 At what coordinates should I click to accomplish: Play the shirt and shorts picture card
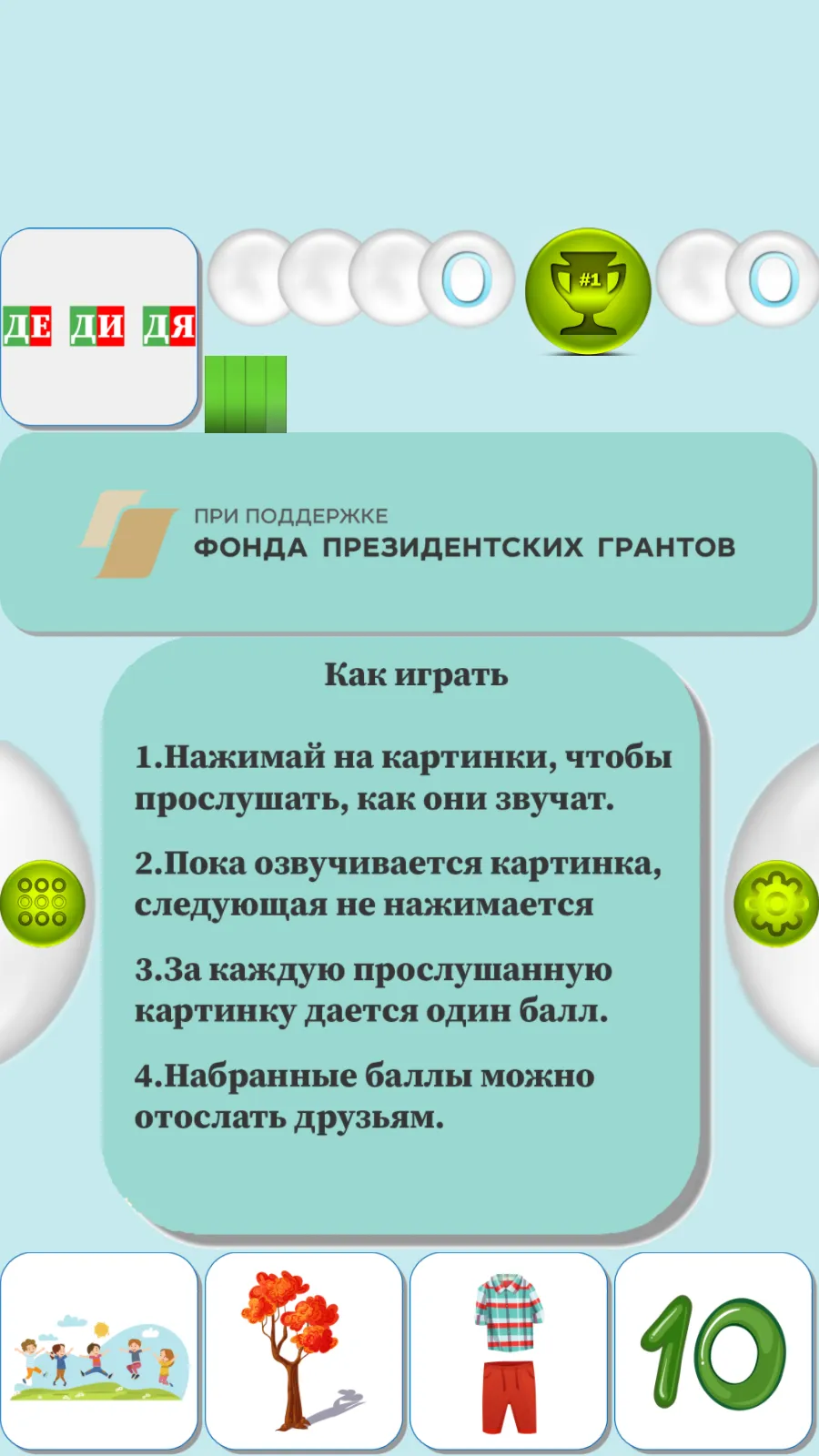509,1350
